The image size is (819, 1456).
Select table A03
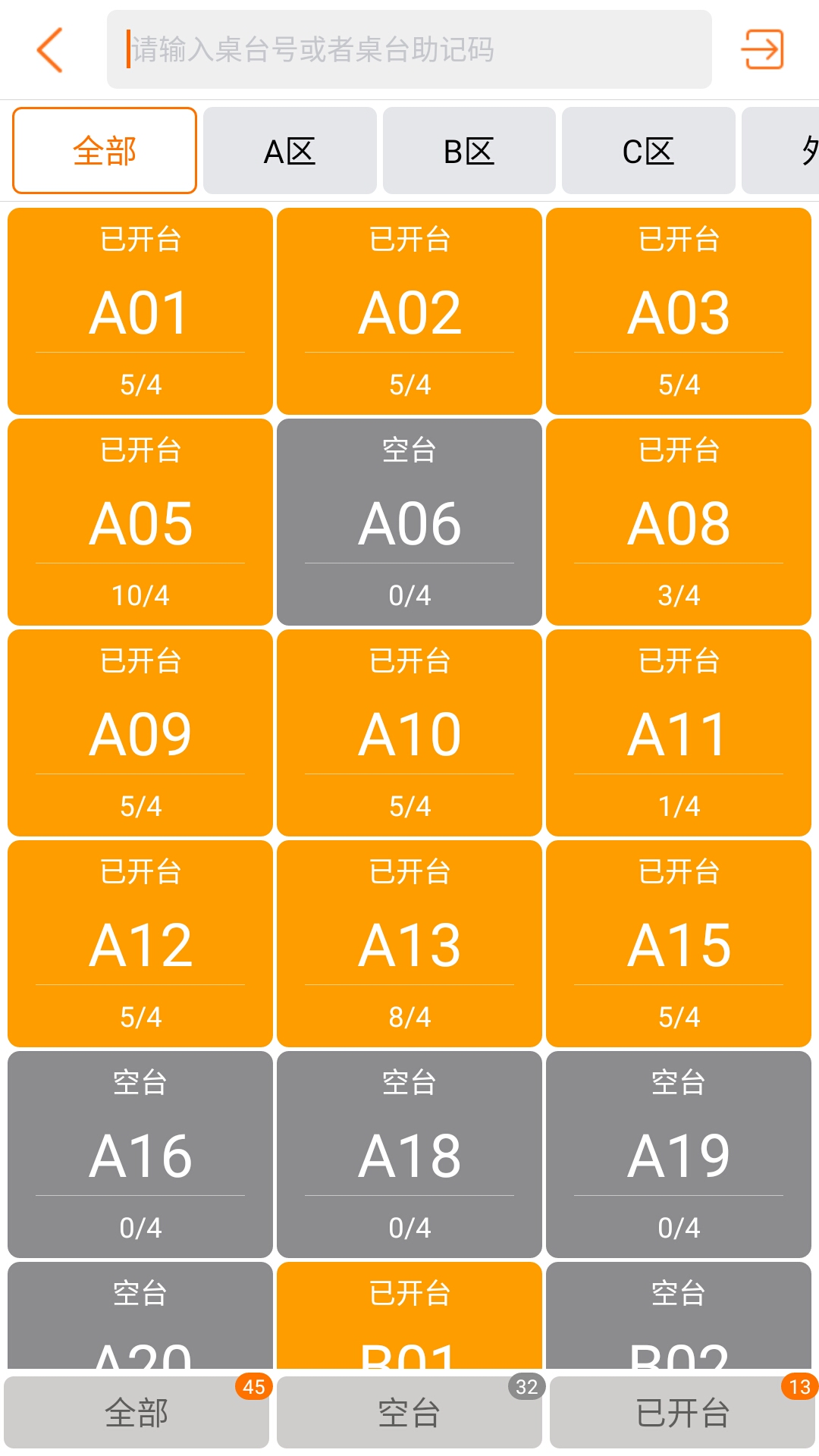click(679, 312)
